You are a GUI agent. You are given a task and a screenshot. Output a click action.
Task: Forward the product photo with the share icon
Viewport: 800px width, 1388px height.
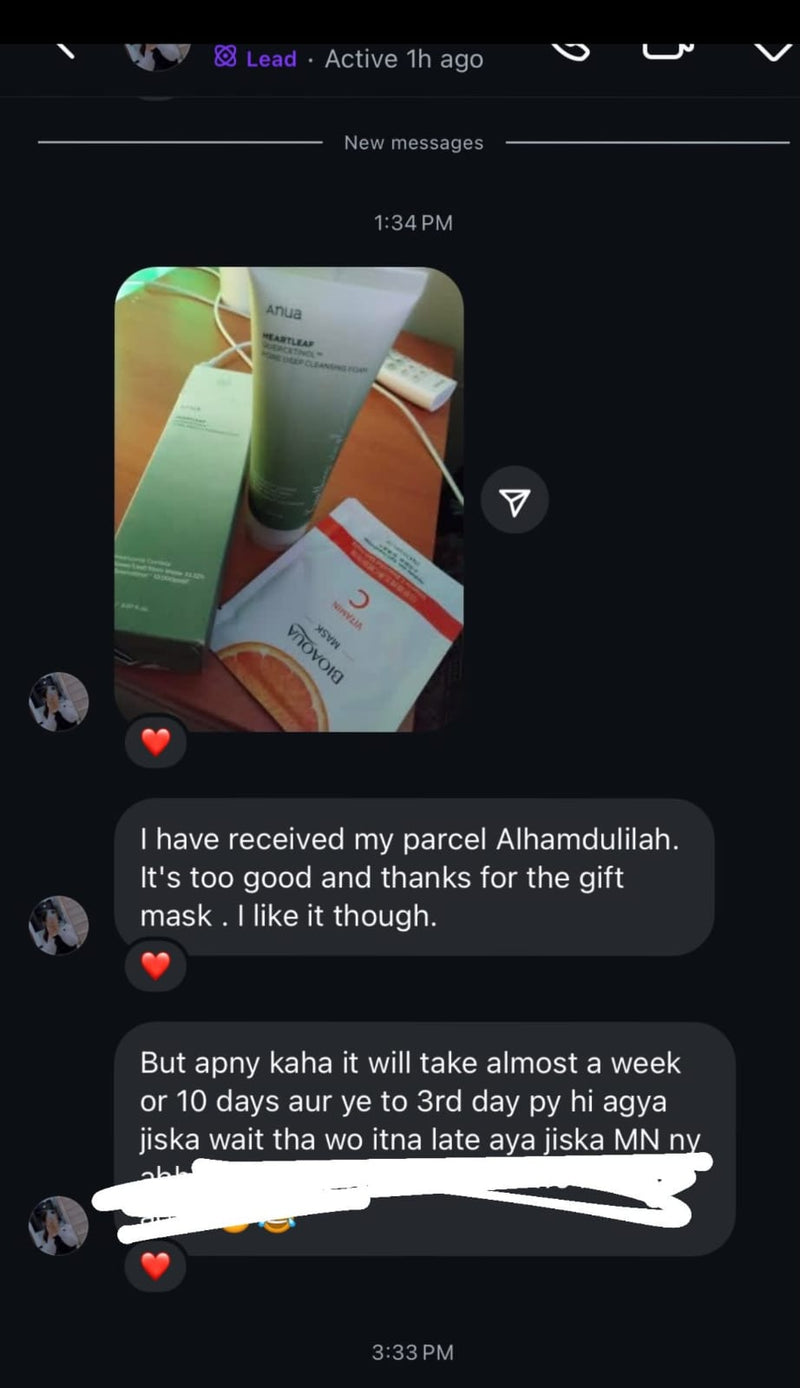pos(514,499)
